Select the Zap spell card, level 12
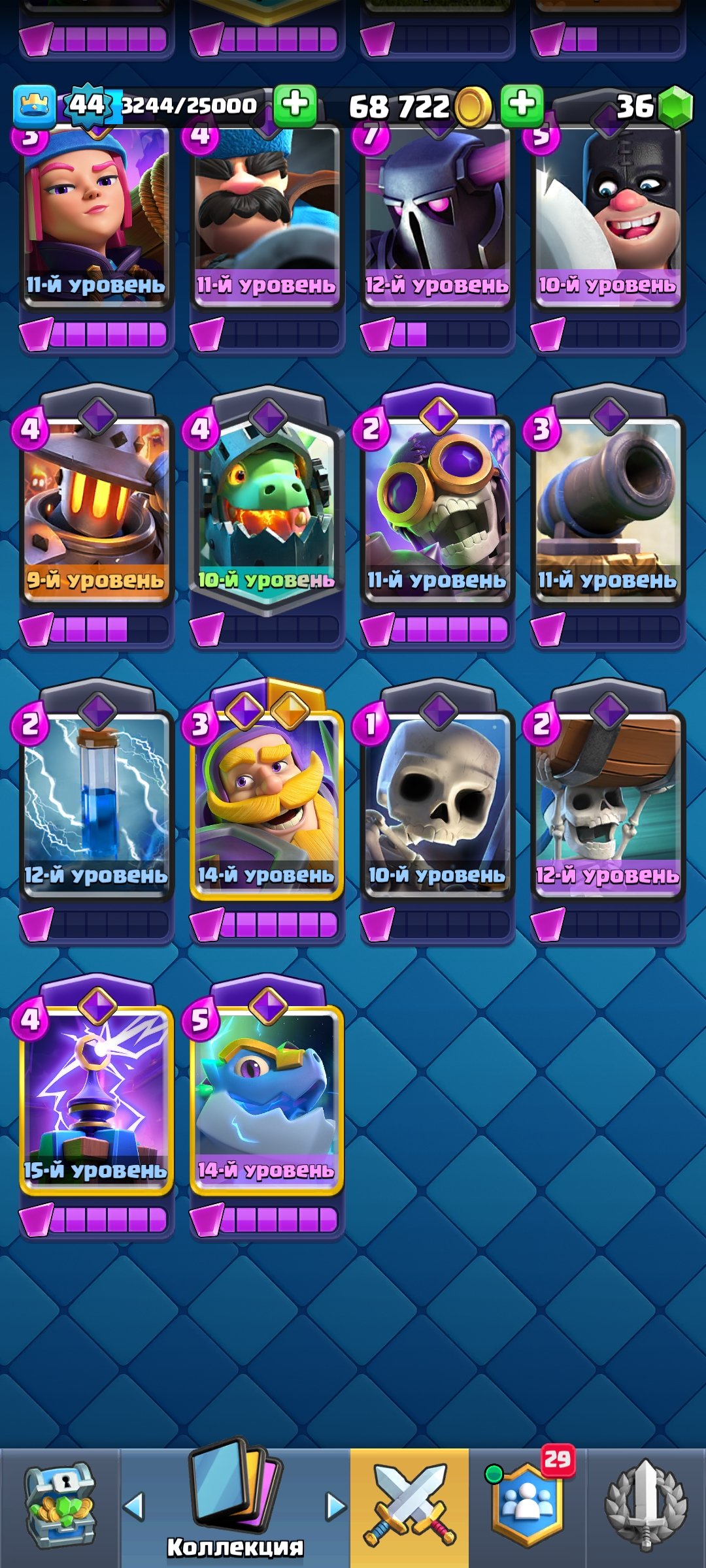706x1568 pixels. pos(97,804)
